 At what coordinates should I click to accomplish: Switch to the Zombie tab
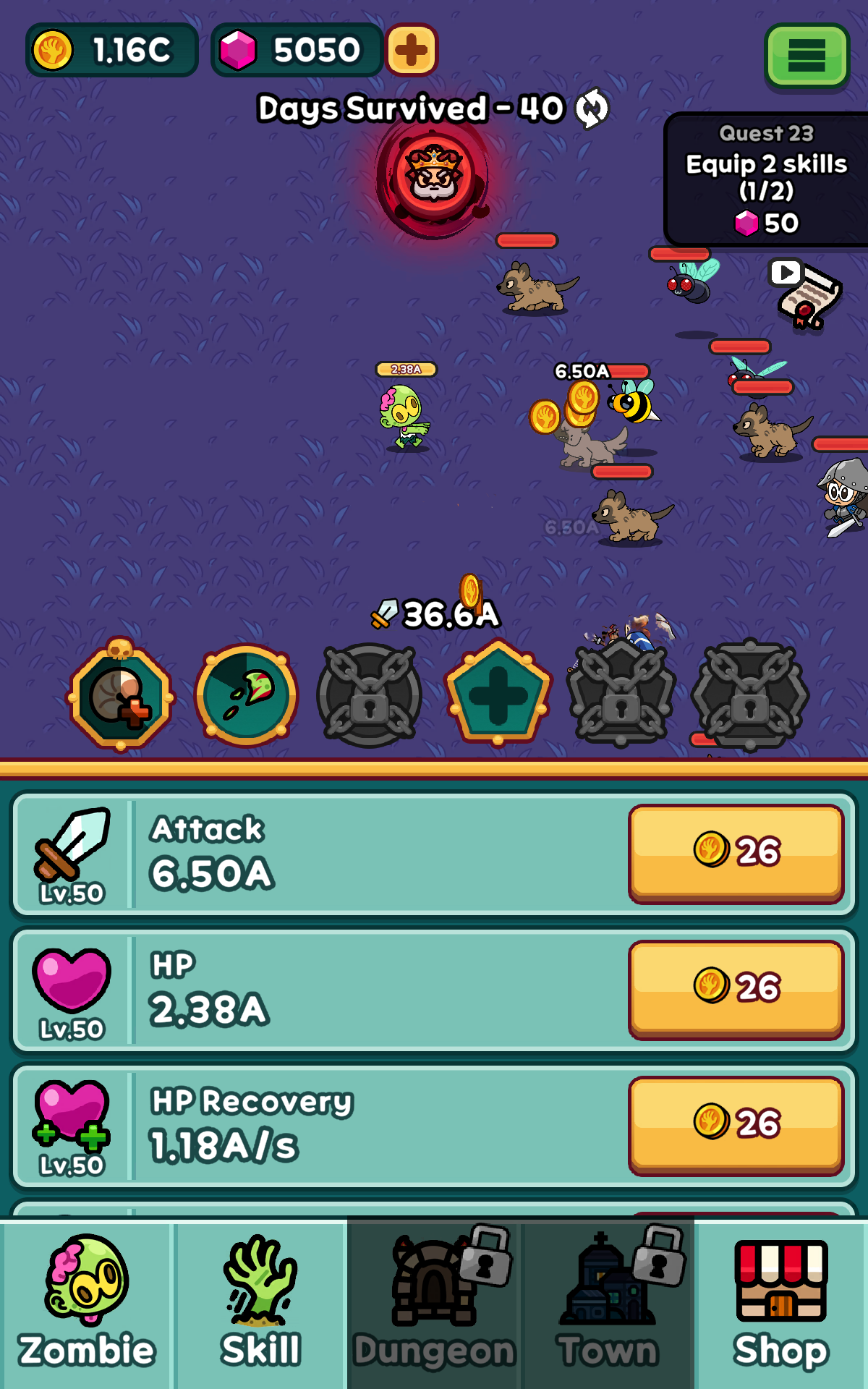tap(87, 1304)
